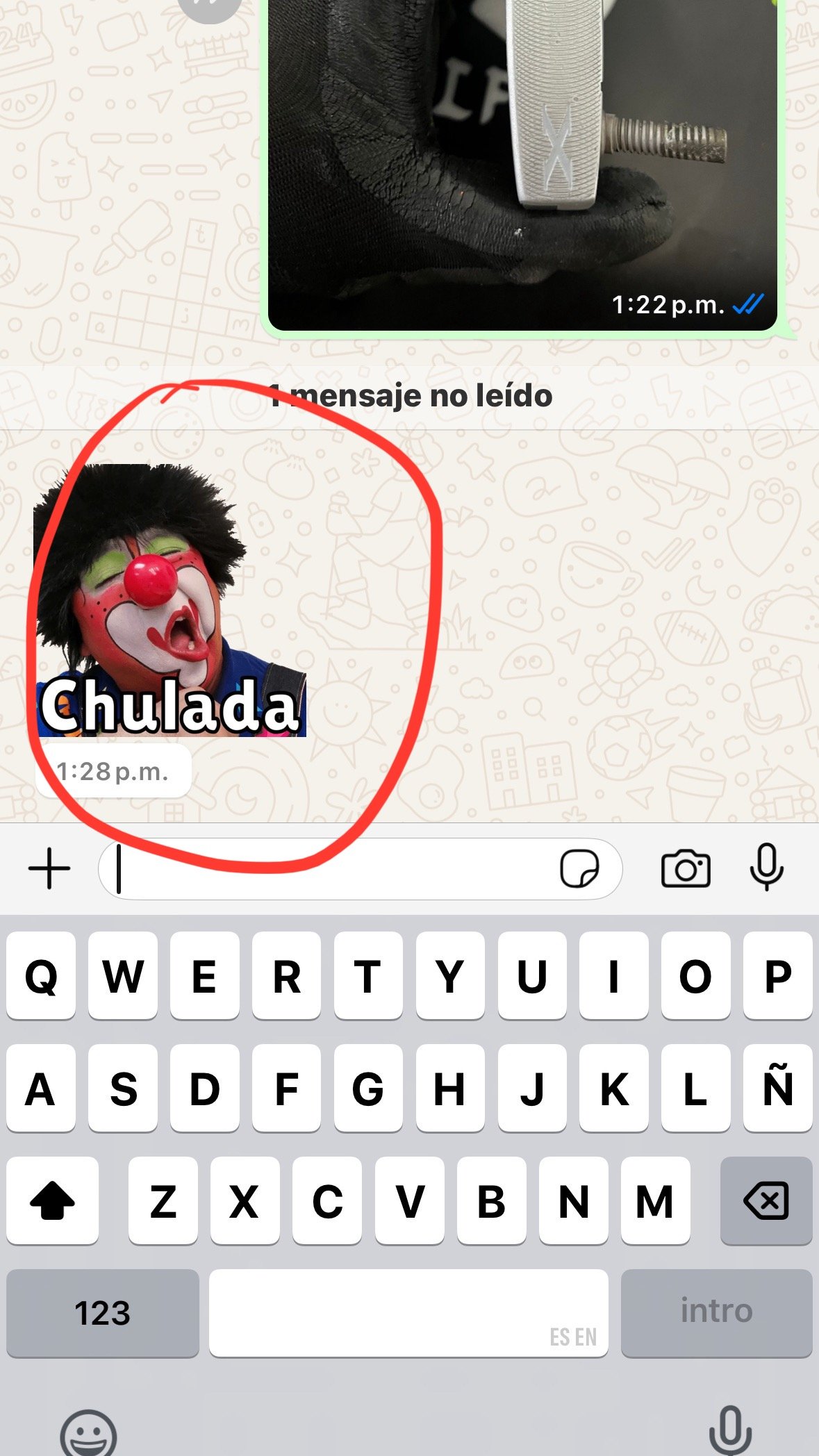Switch keyboard to 123 numbers layout

coord(103,1313)
